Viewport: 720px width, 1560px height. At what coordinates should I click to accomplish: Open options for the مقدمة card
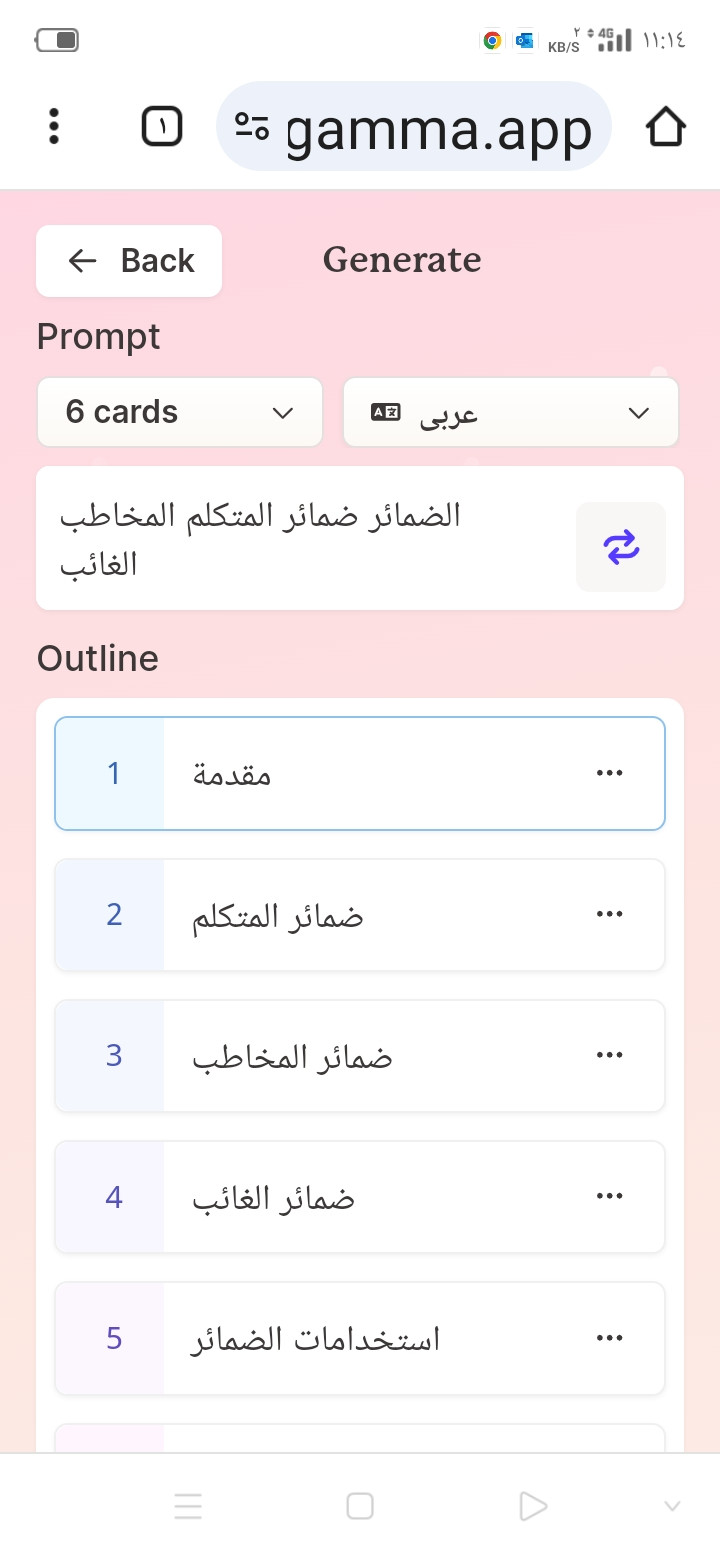tap(609, 773)
